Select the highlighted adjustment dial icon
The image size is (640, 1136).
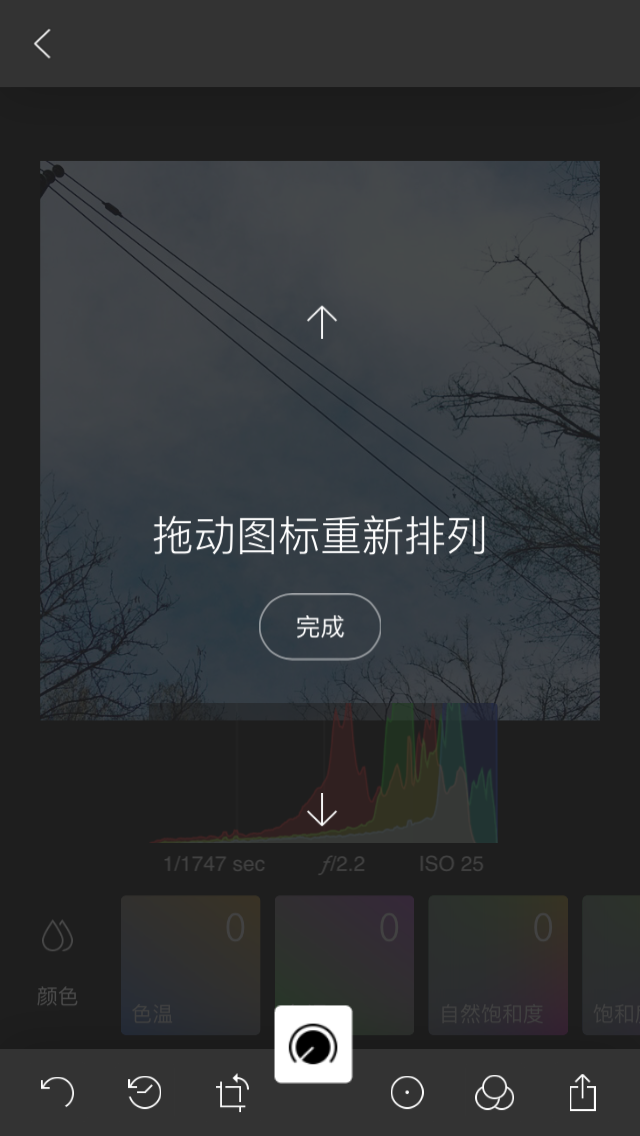(x=313, y=1045)
